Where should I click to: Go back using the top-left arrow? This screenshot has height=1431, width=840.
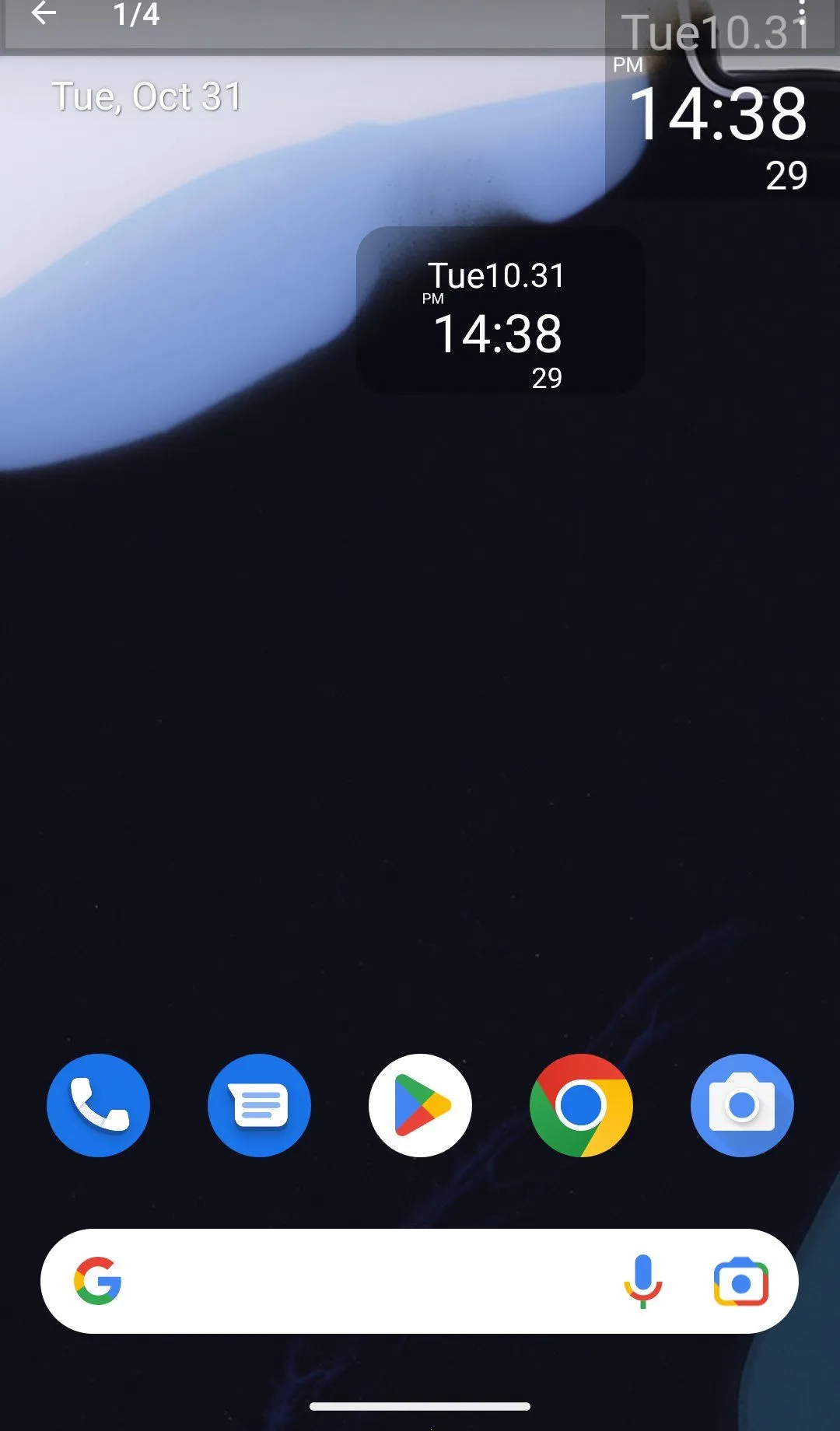(x=44, y=14)
